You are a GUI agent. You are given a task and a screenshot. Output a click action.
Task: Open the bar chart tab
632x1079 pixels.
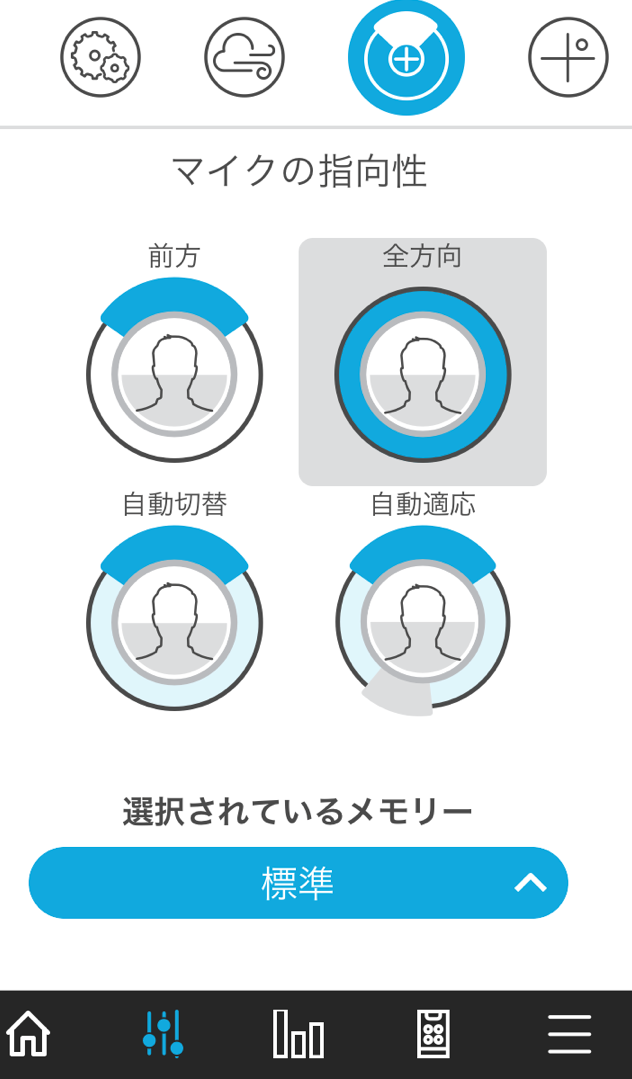click(x=298, y=1034)
